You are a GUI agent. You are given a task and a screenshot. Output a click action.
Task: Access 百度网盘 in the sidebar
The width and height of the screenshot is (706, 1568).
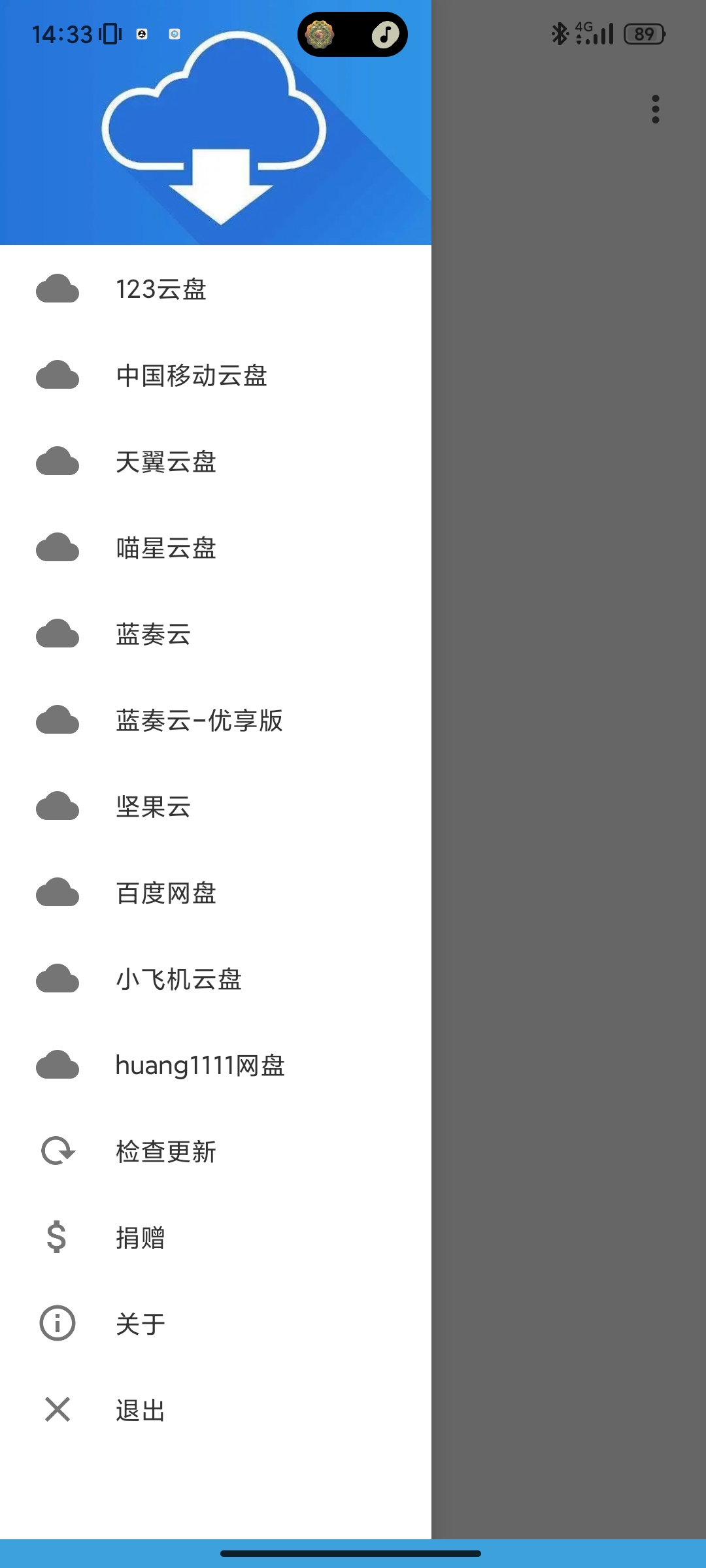coord(165,894)
